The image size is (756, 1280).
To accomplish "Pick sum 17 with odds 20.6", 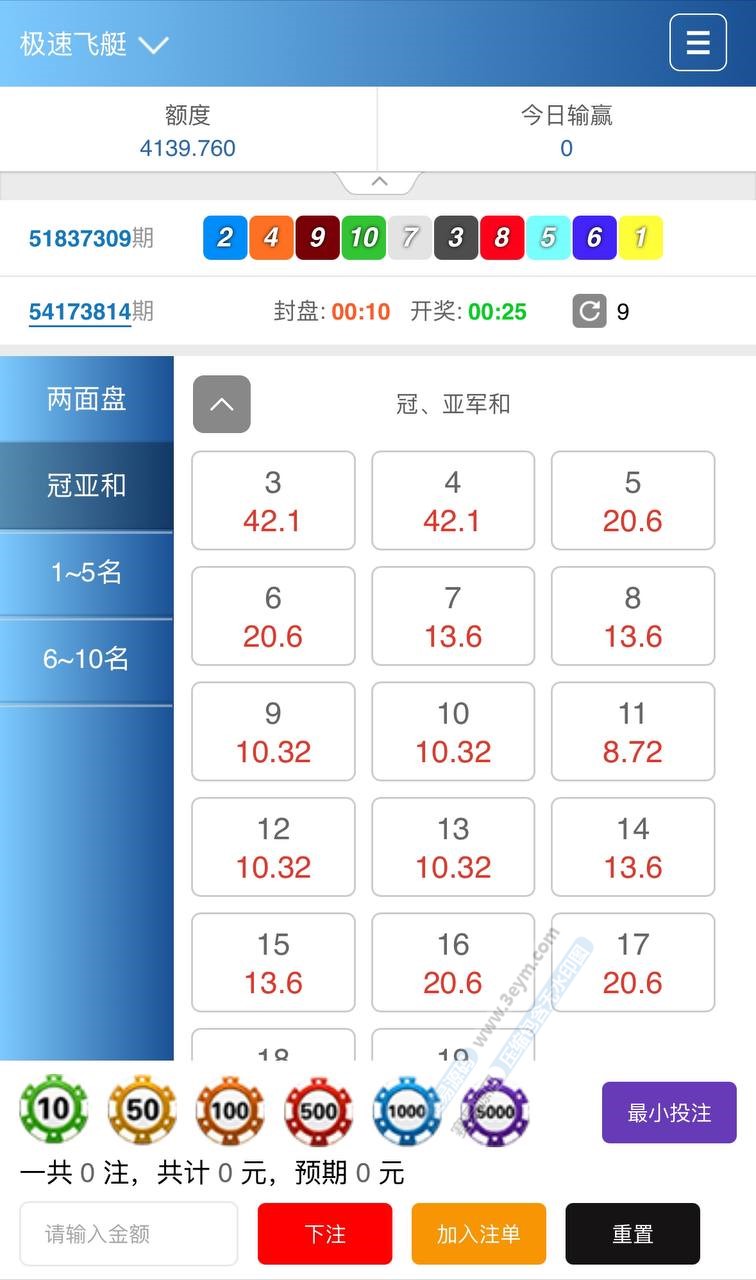I will pos(632,962).
